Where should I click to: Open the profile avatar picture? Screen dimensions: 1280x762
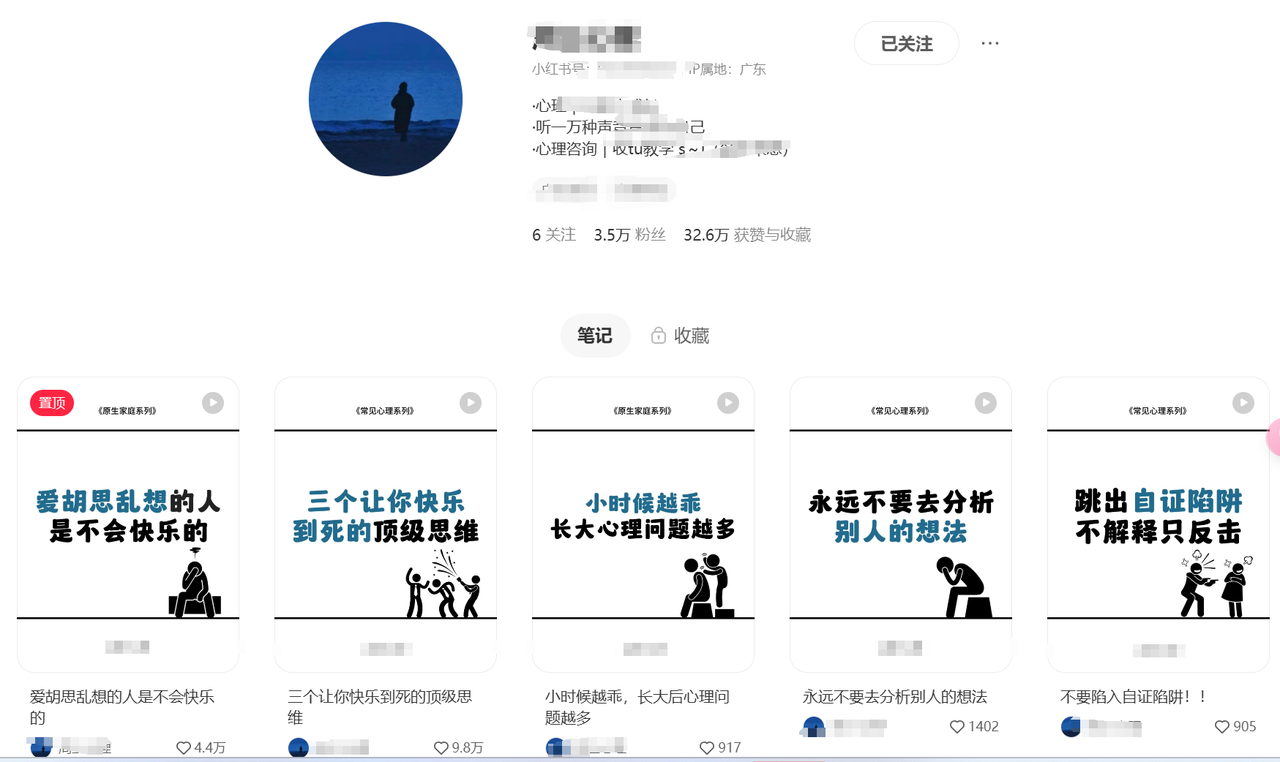[386, 99]
